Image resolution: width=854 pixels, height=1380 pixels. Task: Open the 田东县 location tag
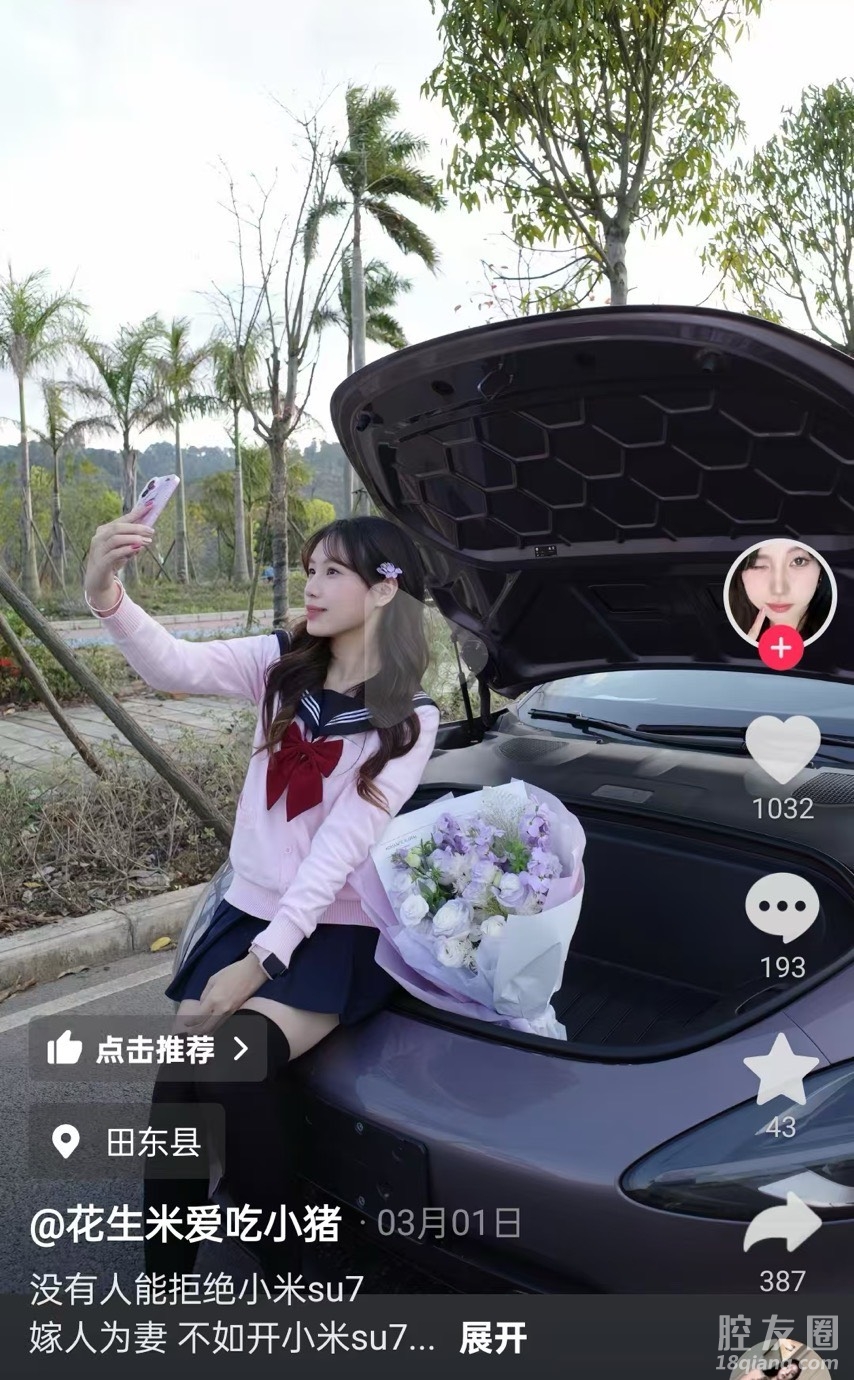127,1141
